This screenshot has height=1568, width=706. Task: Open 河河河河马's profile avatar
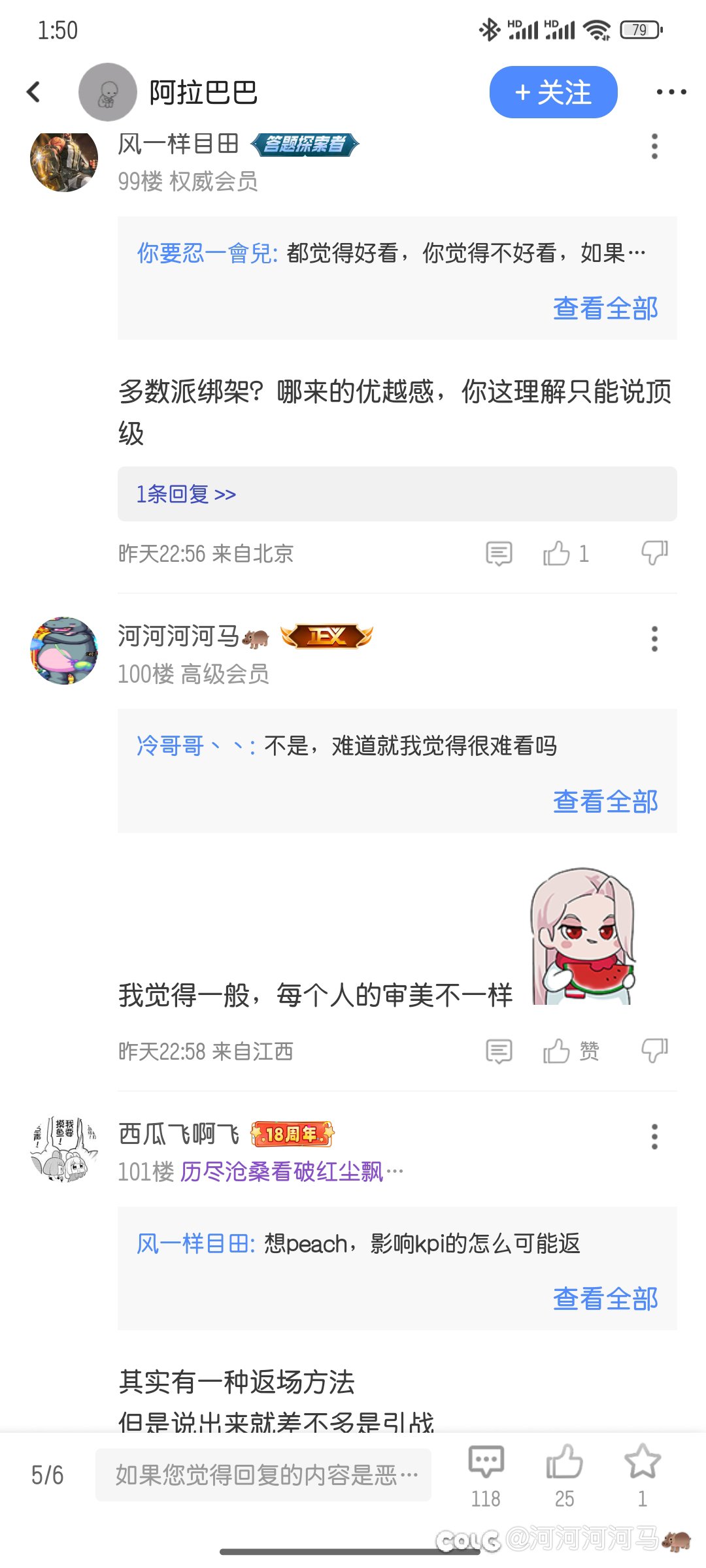[64, 651]
